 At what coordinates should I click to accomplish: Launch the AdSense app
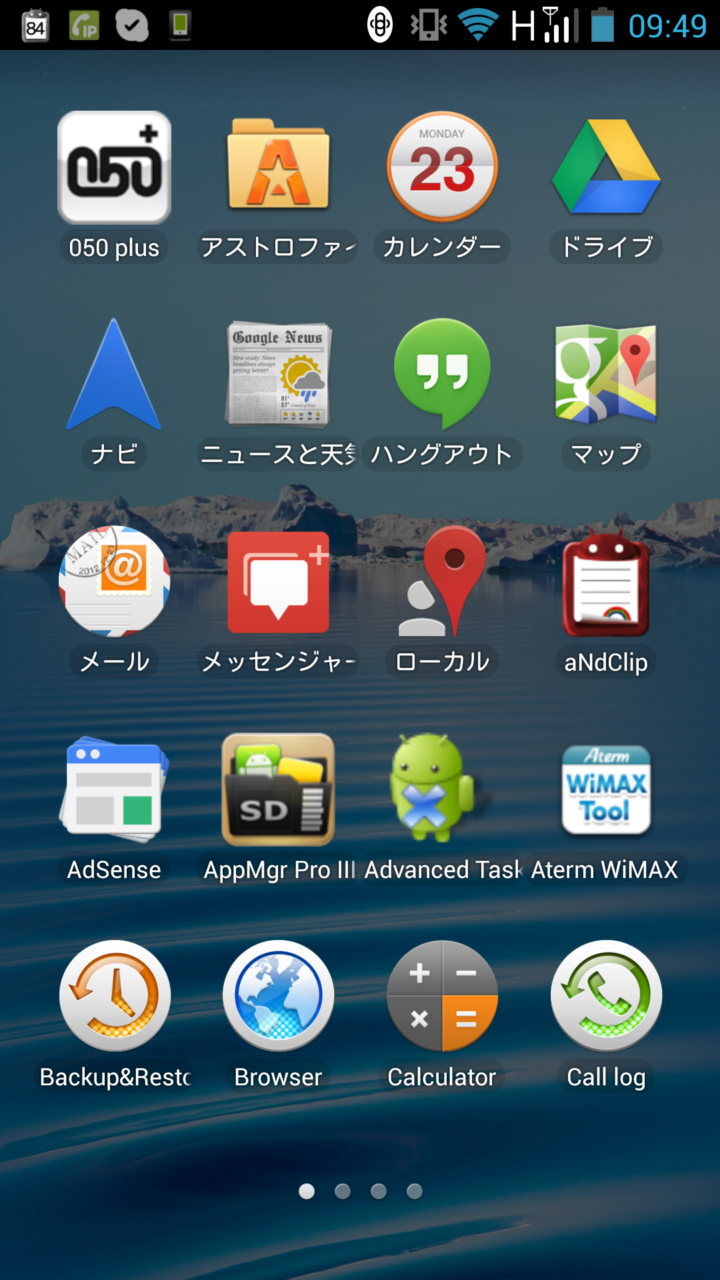point(114,790)
